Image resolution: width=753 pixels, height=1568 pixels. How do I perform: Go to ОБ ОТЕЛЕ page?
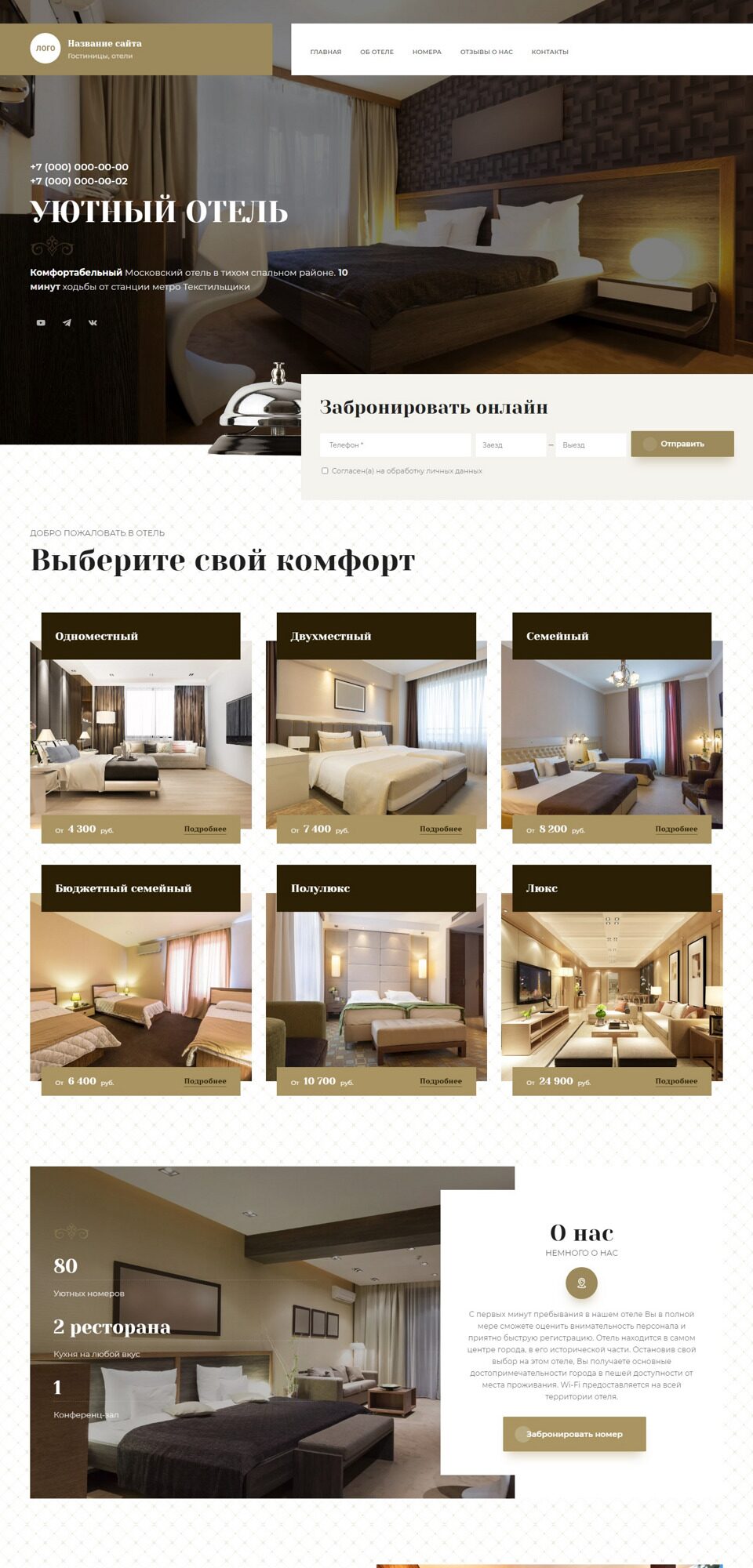click(x=376, y=52)
